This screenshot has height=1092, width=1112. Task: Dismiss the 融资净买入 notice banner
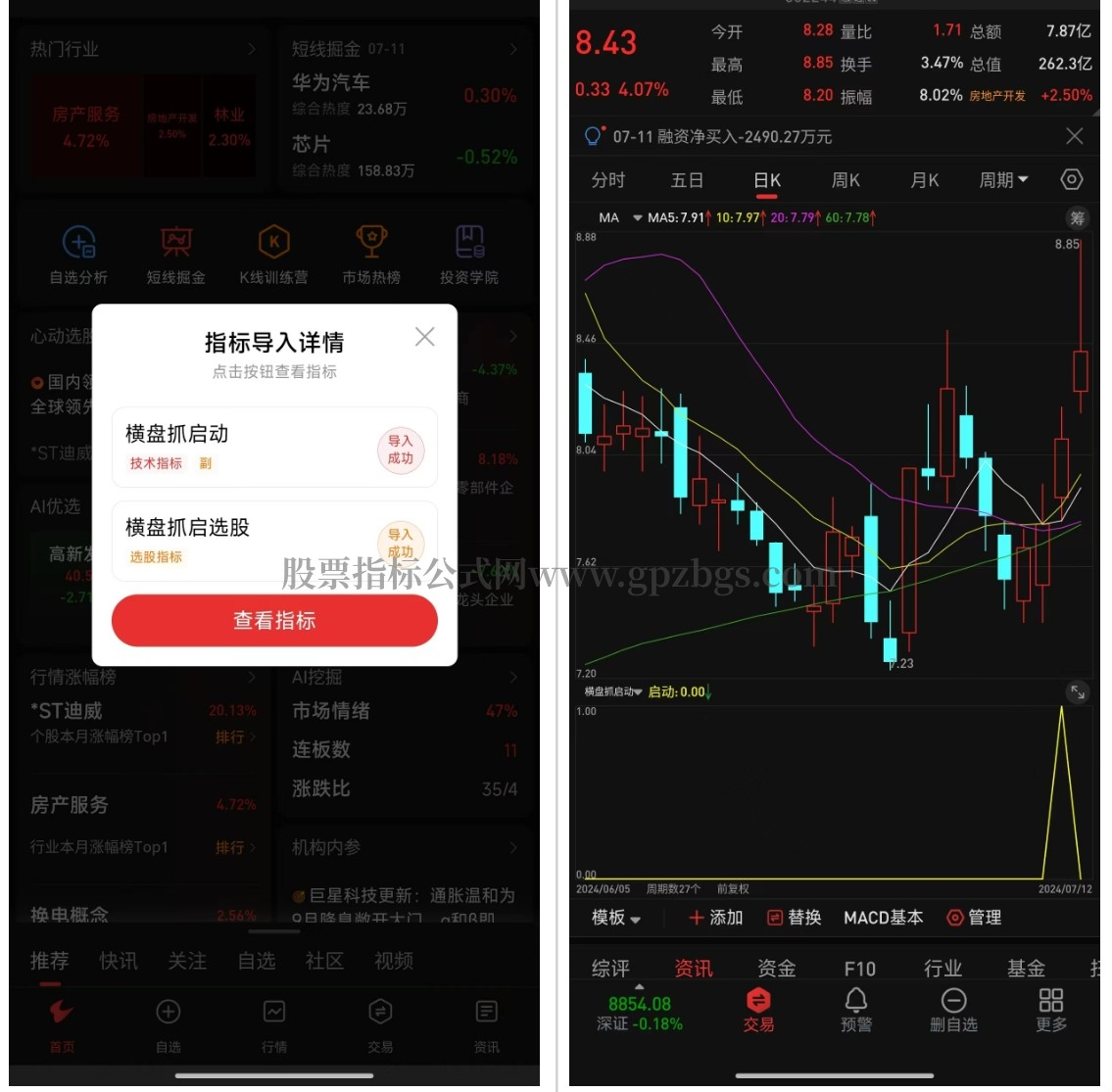pyautogui.click(x=1075, y=136)
